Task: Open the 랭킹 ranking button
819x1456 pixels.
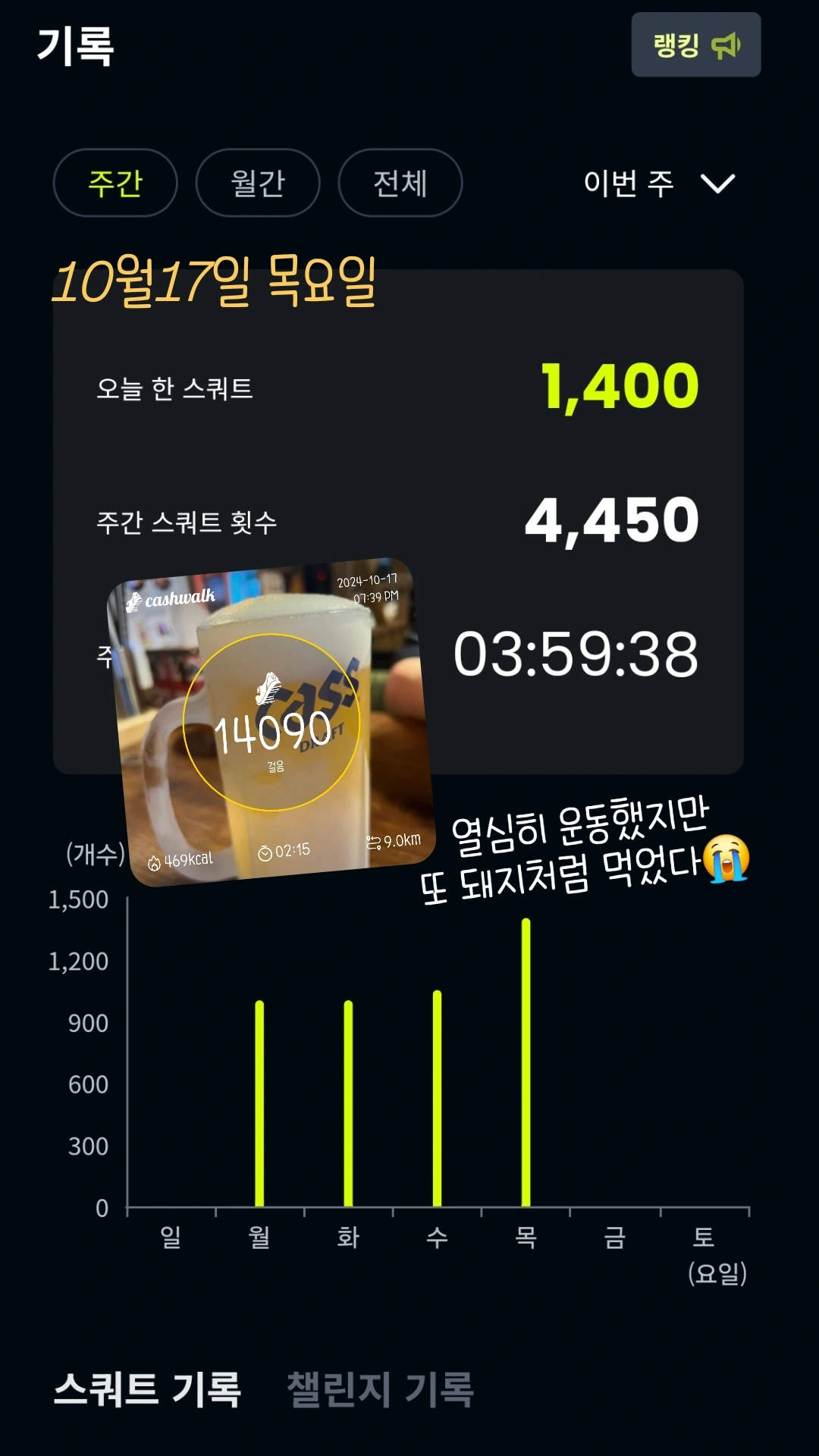Action: pos(695,45)
